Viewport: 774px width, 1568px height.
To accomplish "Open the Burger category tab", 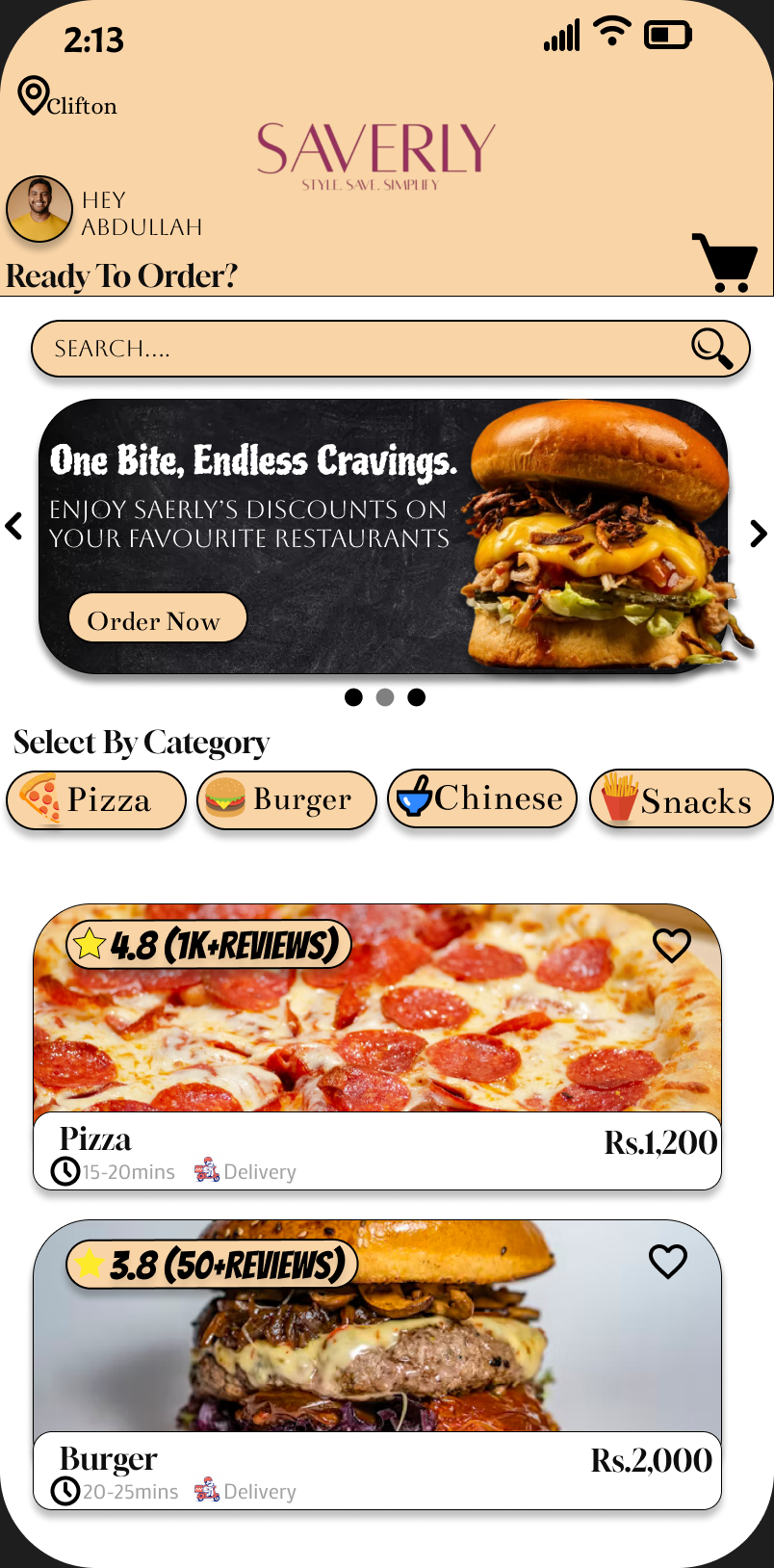I will pyautogui.click(x=286, y=799).
